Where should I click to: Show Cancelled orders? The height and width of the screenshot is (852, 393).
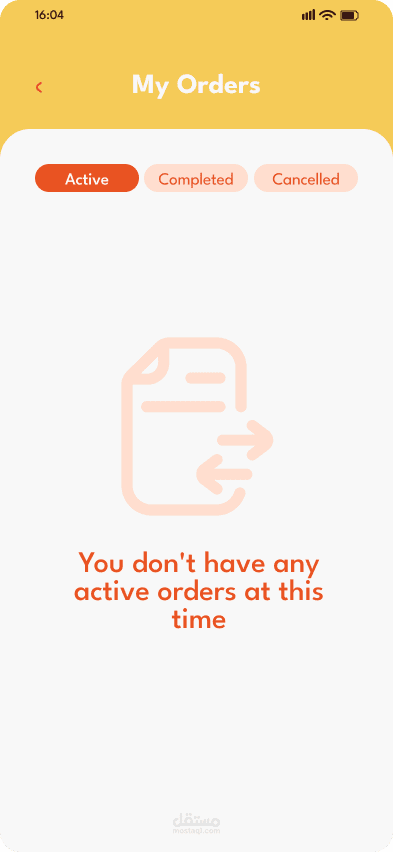[x=305, y=178]
